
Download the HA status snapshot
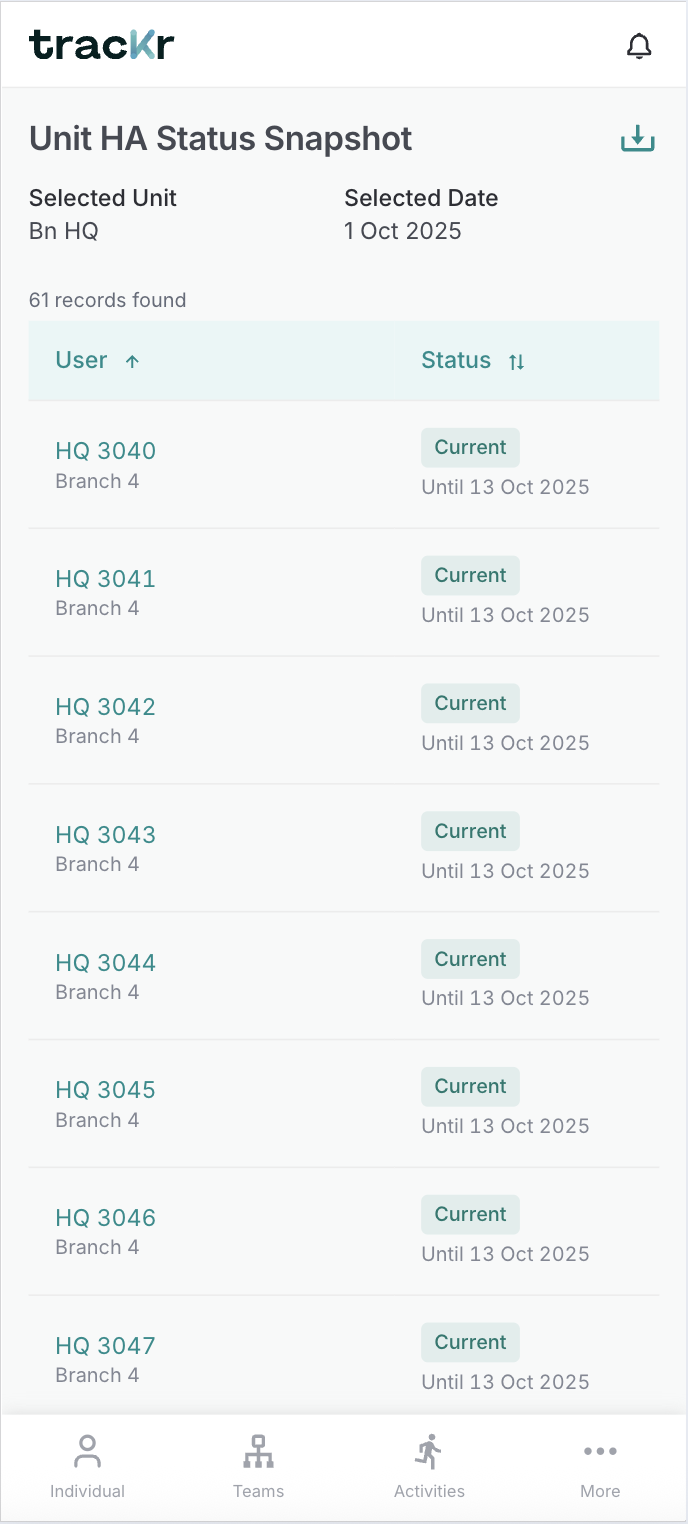637,139
